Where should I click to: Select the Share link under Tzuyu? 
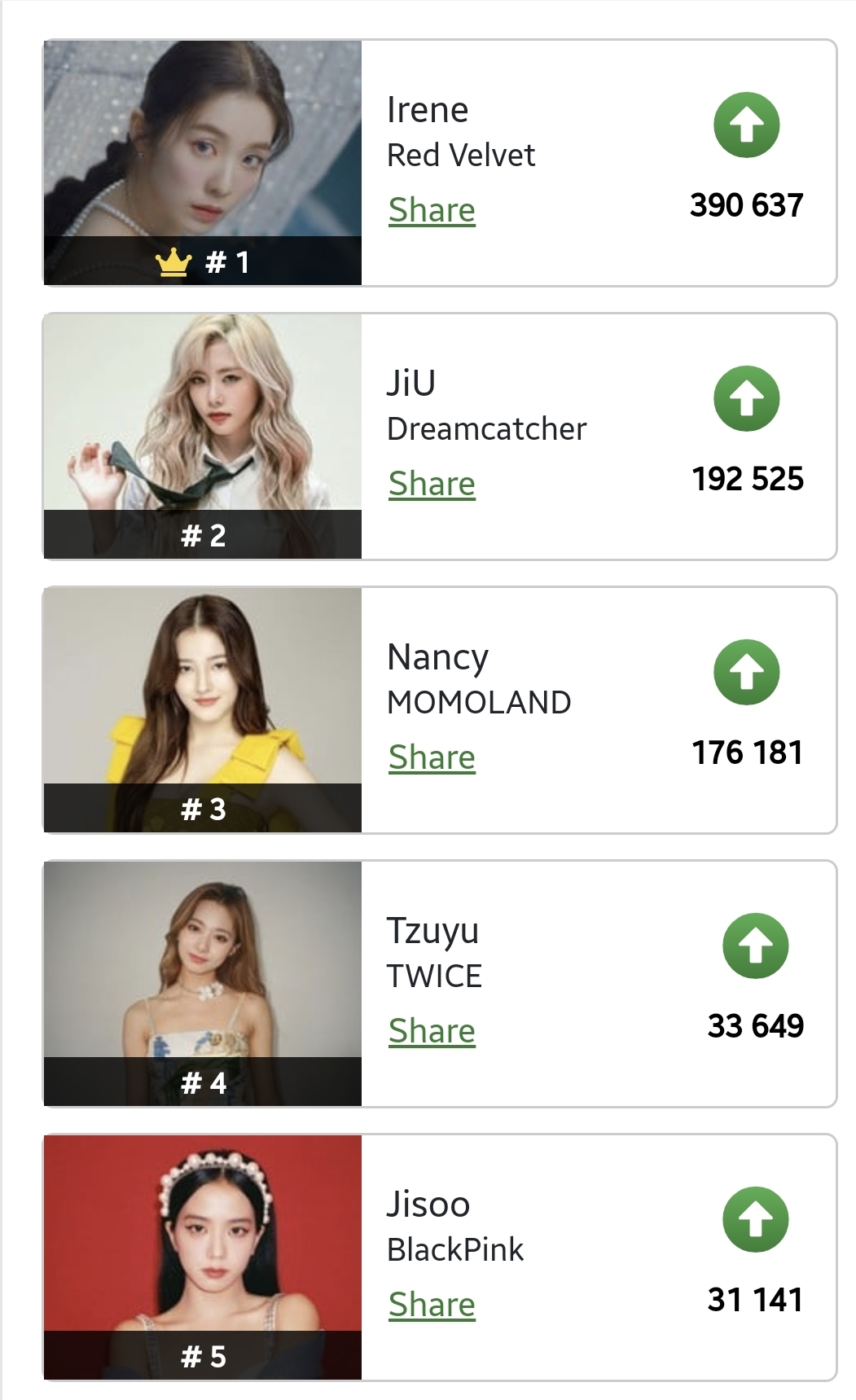432,1031
